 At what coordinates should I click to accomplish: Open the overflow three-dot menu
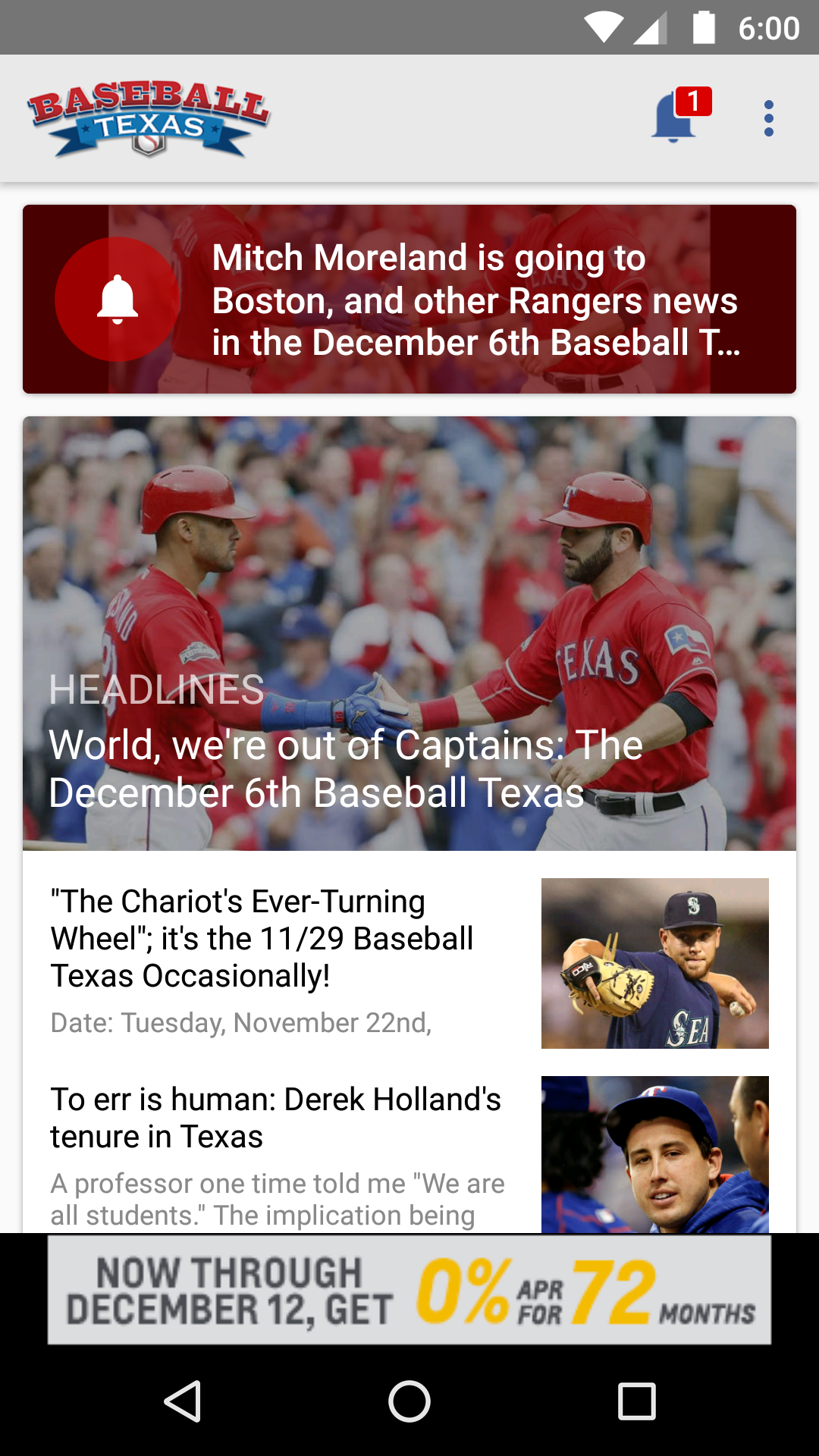[769, 118]
